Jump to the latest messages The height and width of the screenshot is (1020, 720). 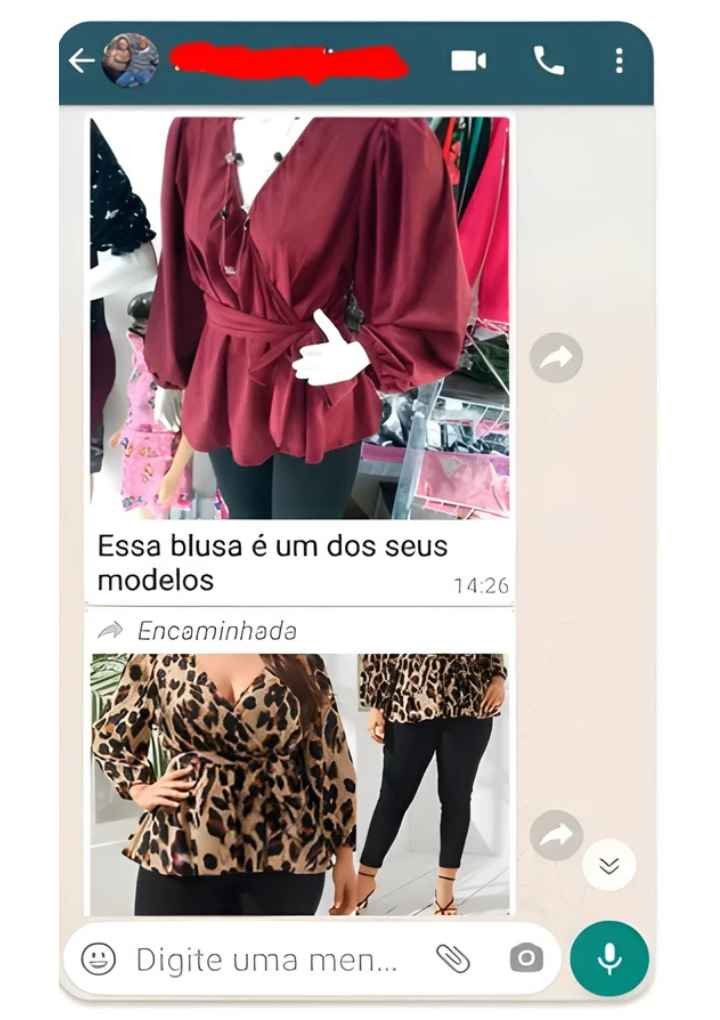pyautogui.click(x=609, y=865)
